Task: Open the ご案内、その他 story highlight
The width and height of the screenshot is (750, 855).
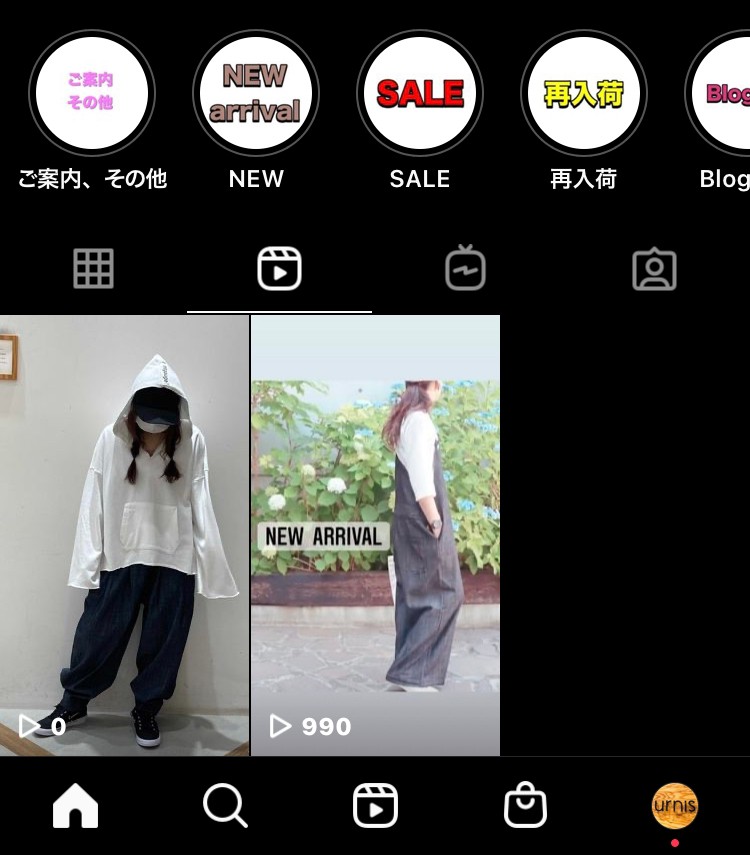Action: point(92,93)
